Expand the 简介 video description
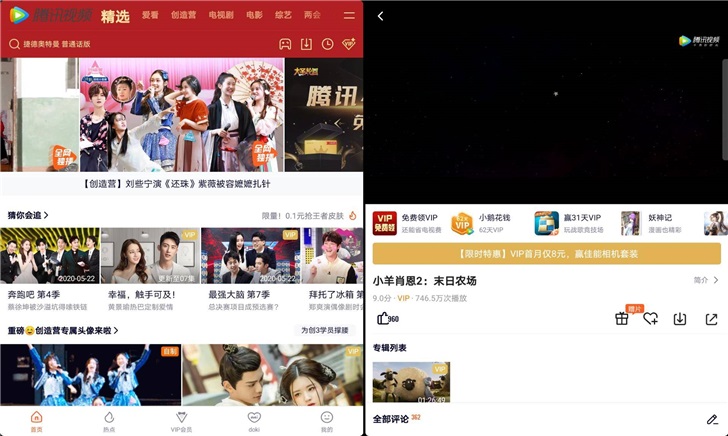728x436 pixels. pos(704,281)
